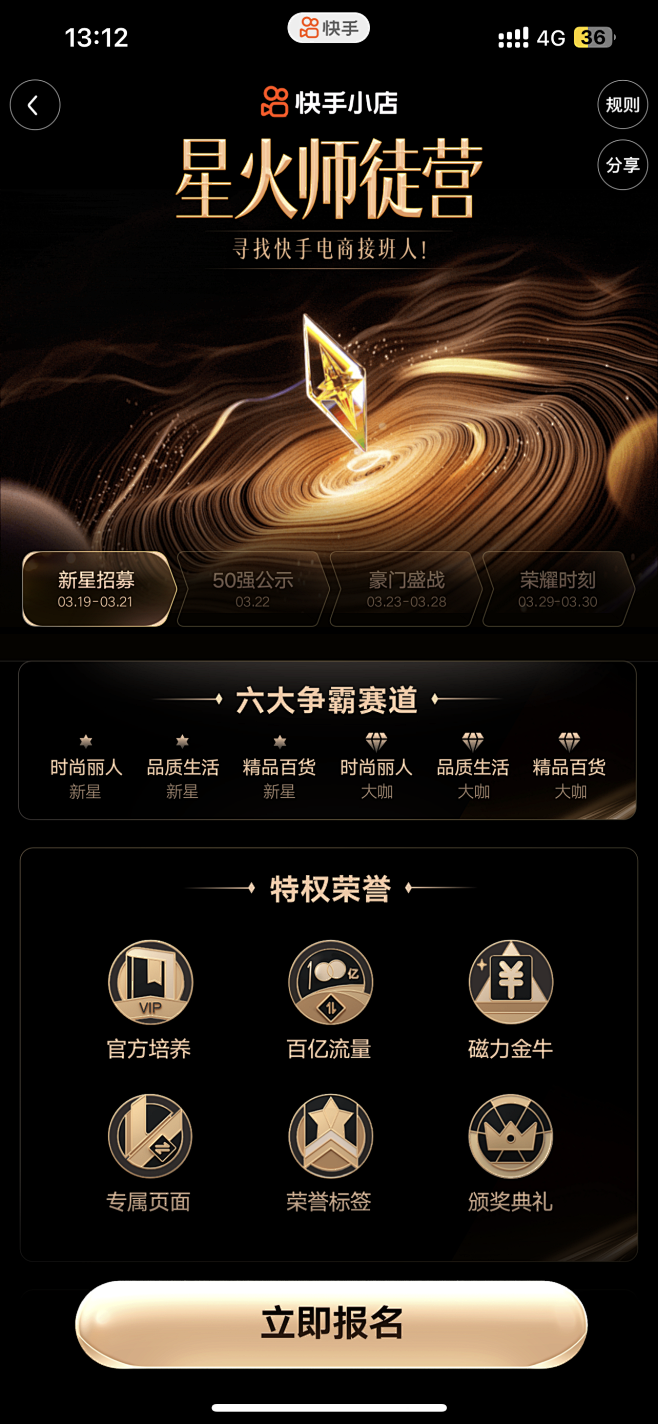Tap the 分享 share button
The image size is (658, 1424).
622,165
